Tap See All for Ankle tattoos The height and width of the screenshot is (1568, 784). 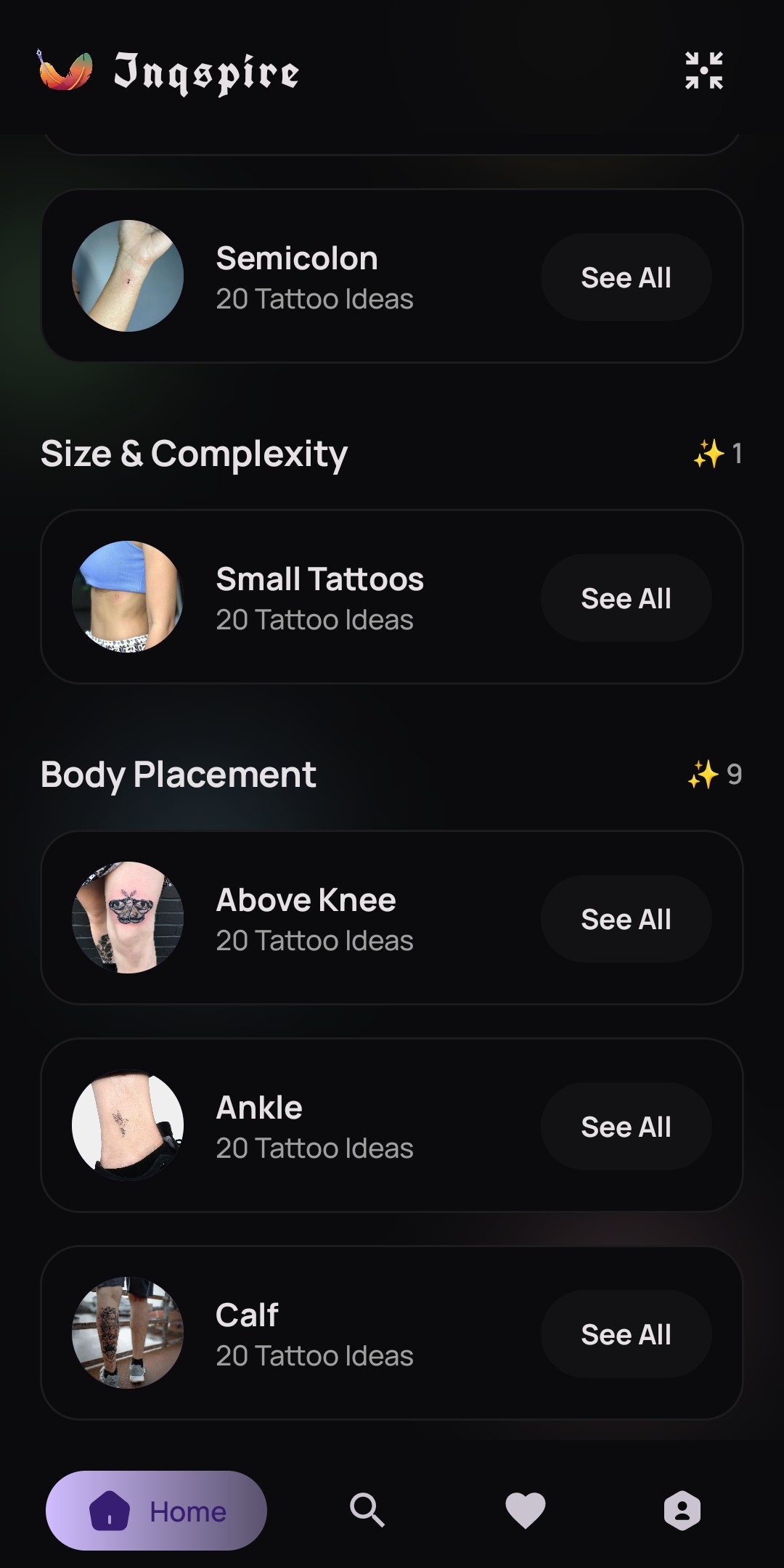626,1126
